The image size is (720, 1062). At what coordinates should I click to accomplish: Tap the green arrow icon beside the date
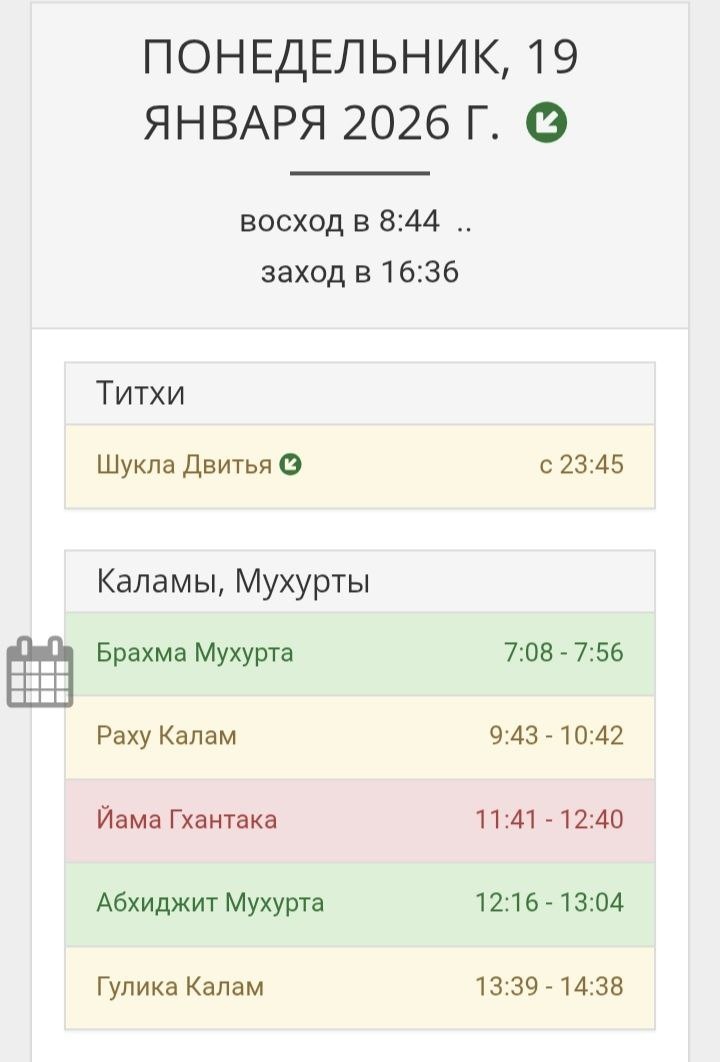pyautogui.click(x=547, y=123)
